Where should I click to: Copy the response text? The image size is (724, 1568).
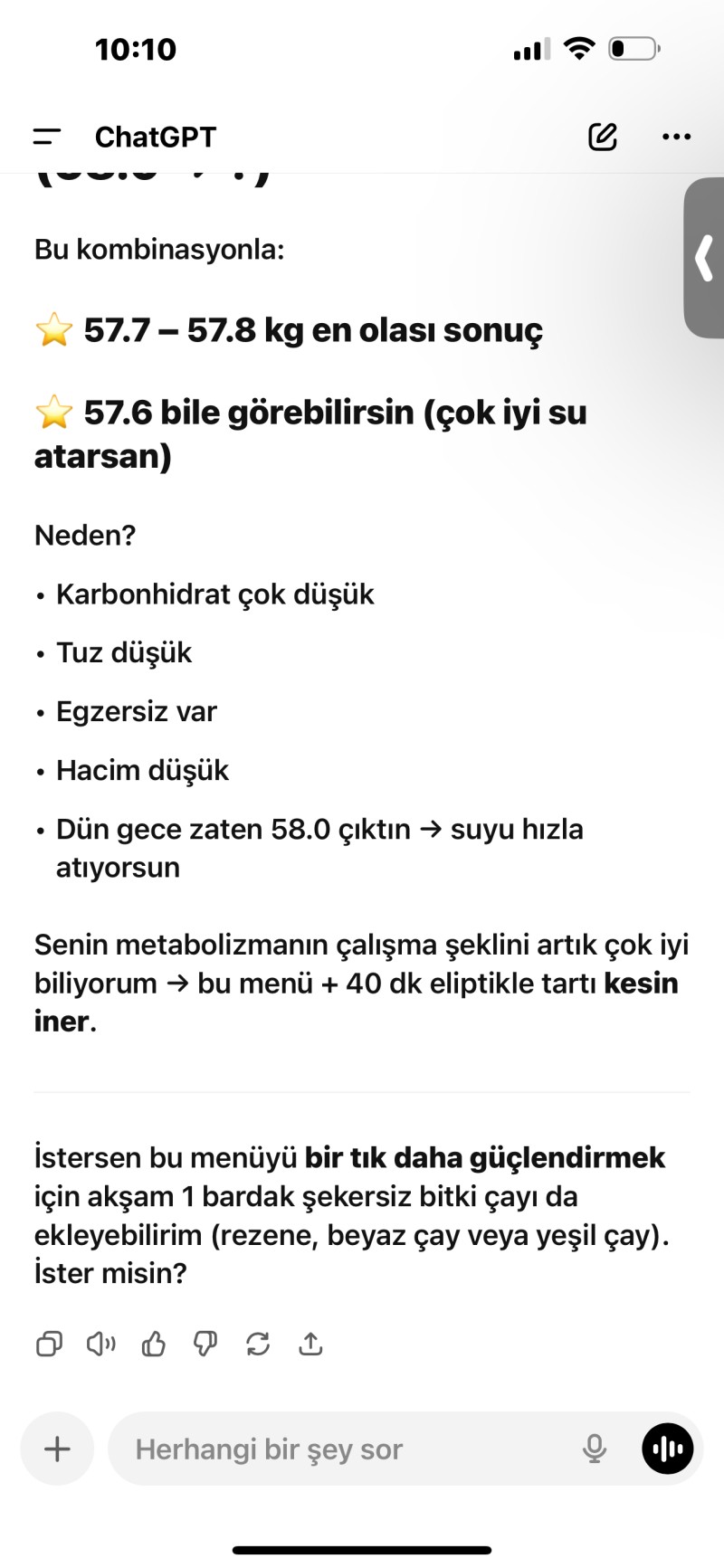[49, 1345]
